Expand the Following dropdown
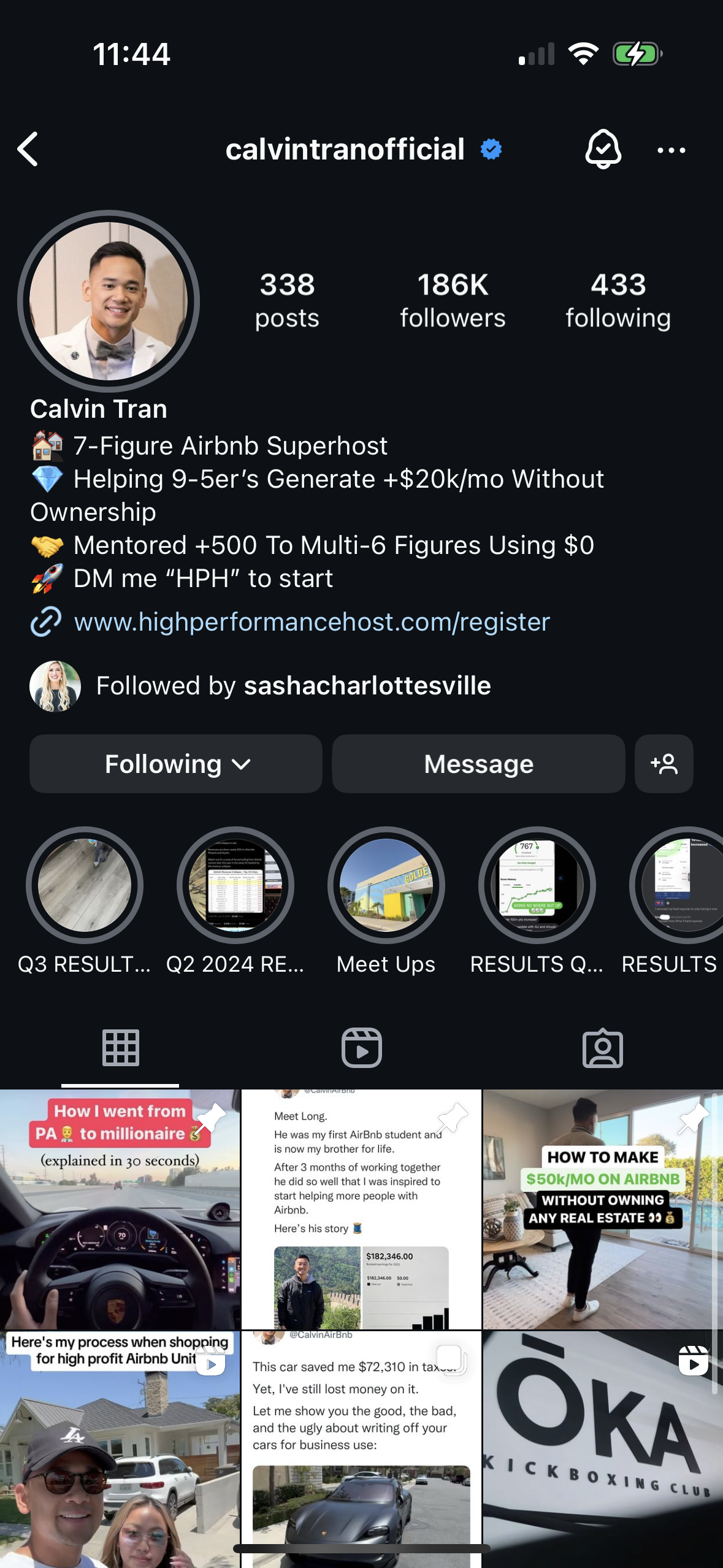Image resolution: width=723 pixels, height=1568 pixels. (x=176, y=764)
